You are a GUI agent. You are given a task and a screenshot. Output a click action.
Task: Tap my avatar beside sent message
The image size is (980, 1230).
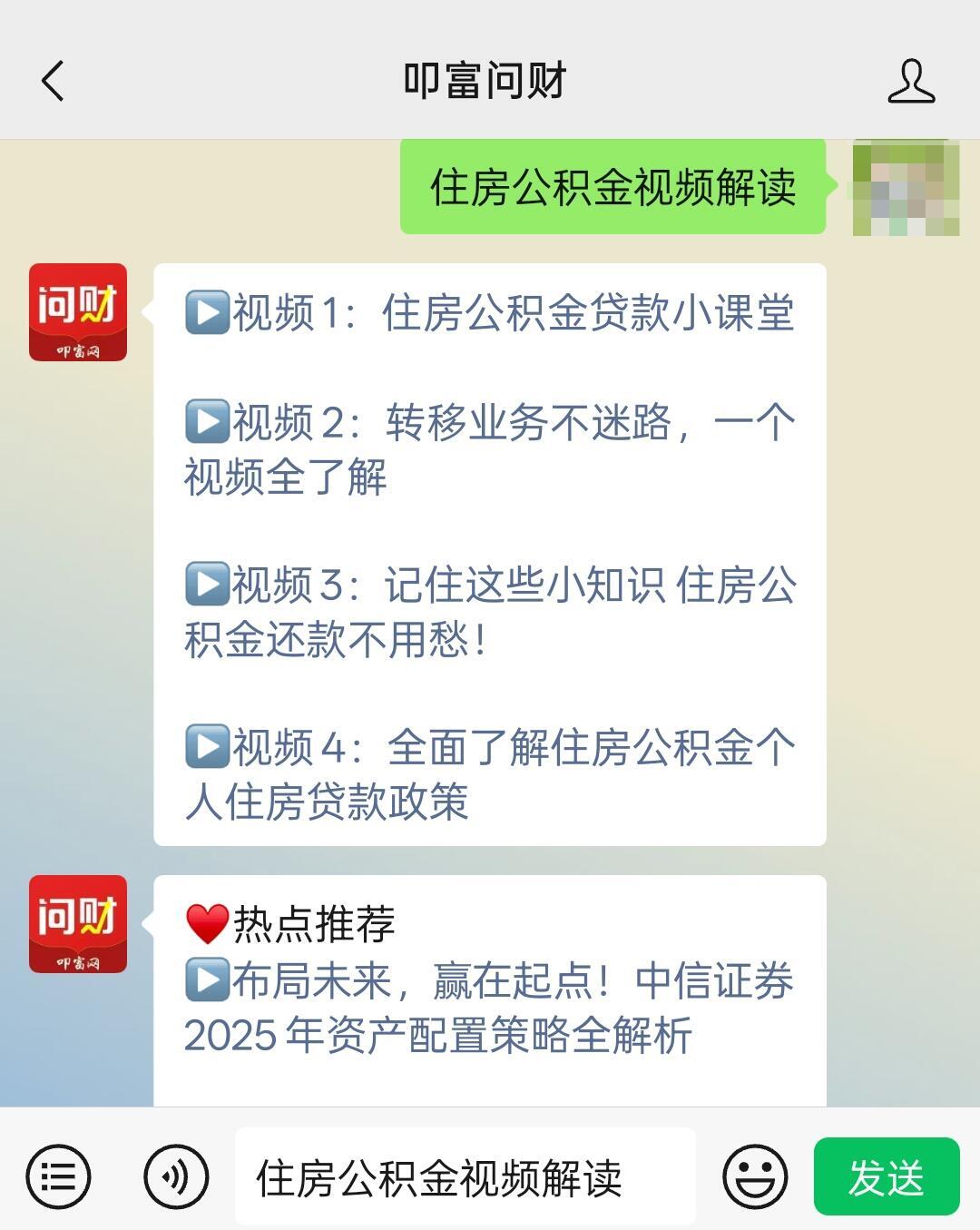(x=905, y=188)
